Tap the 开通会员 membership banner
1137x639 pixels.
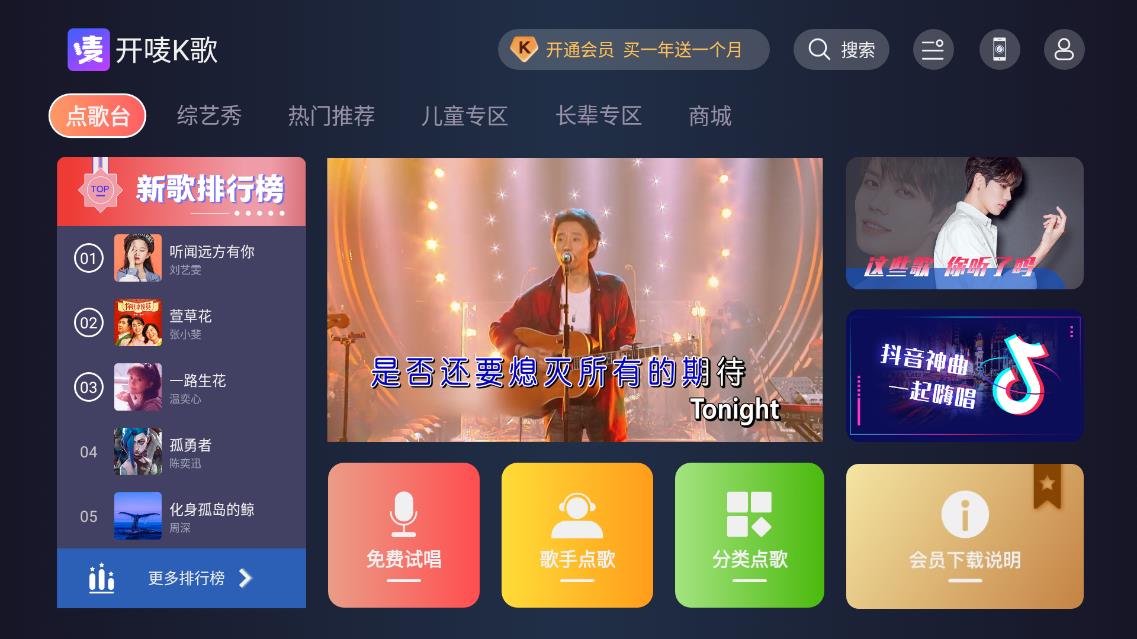click(633, 50)
